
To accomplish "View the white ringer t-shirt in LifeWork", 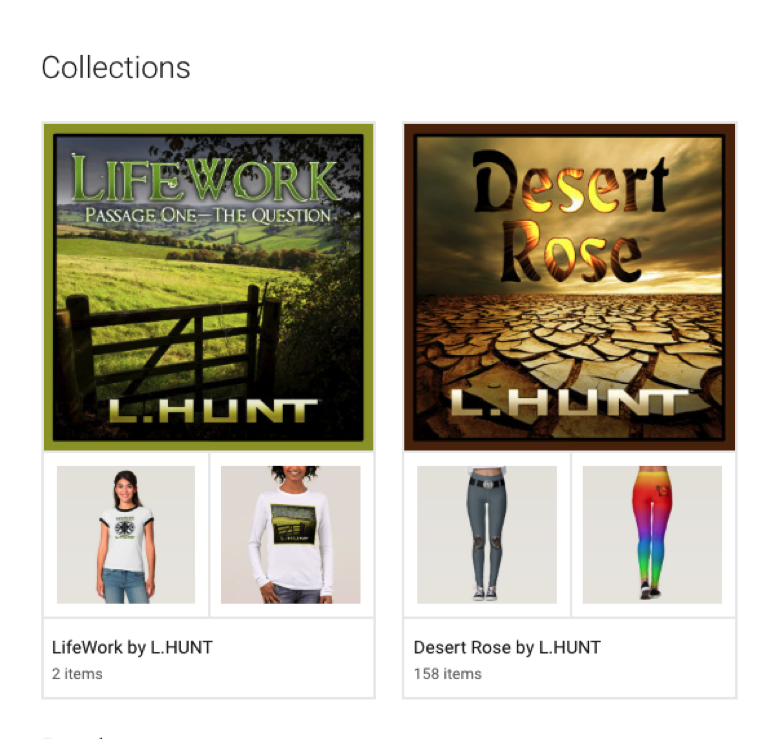I will [126, 534].
